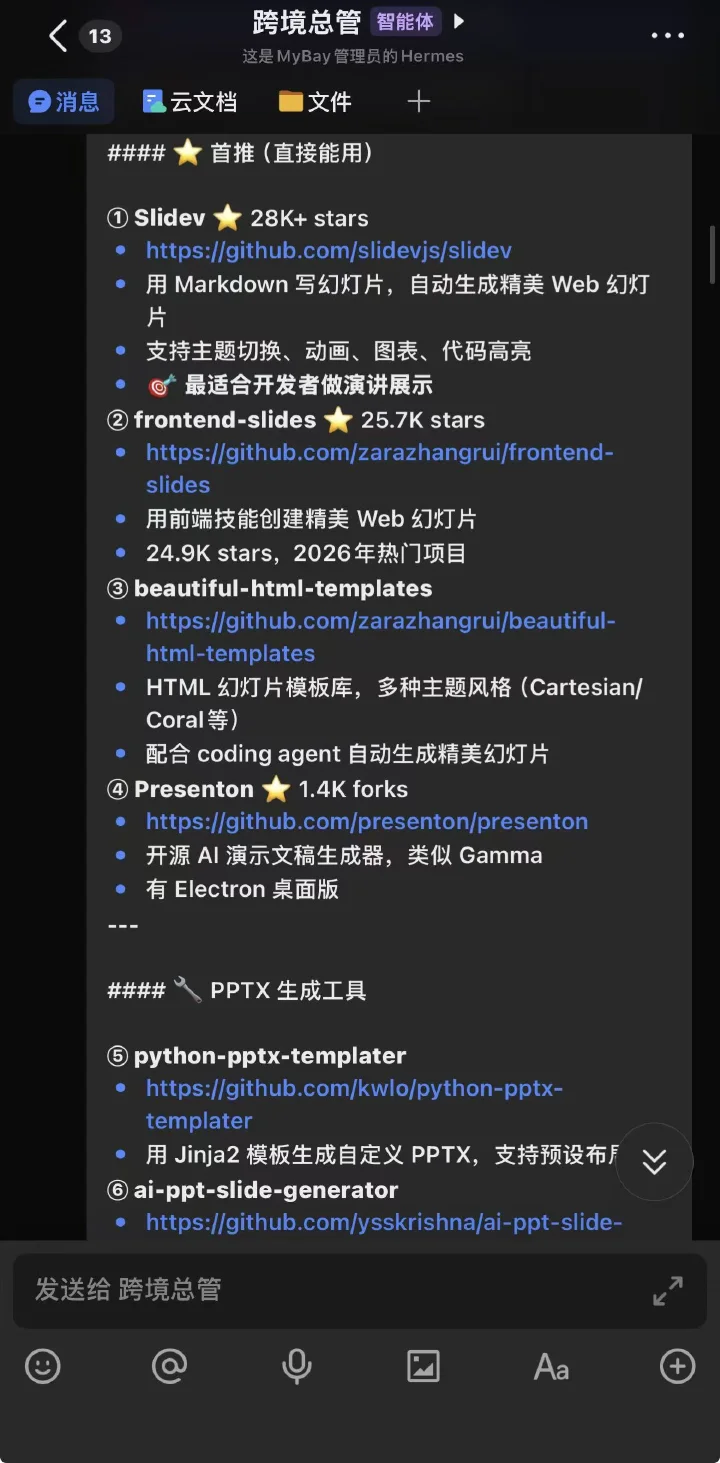The image size is (720, 1463).
Task: Open the slidevjs/slidev GitHub link
Action: pos(329,250)
